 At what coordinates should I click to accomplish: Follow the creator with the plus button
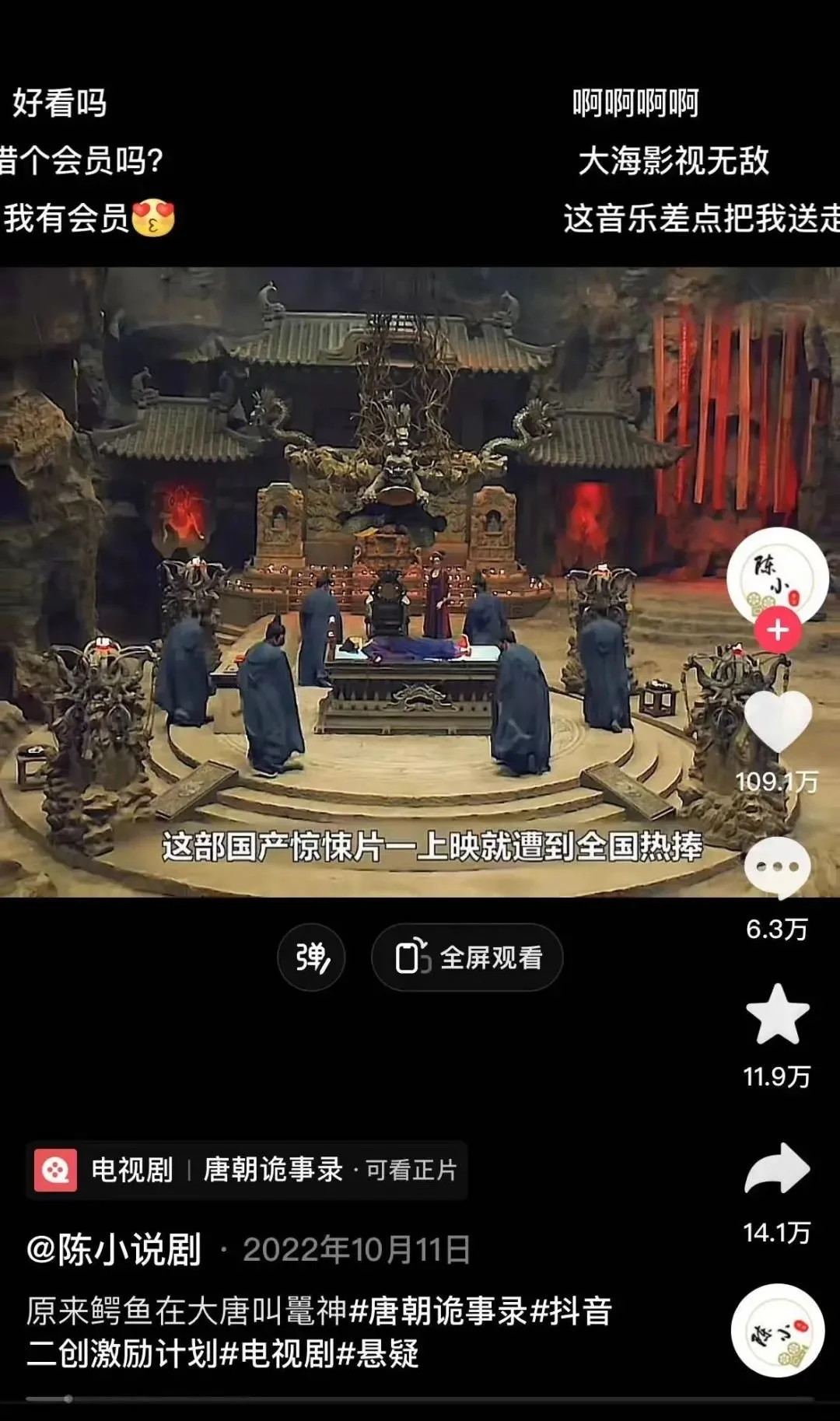coord(778,630)
